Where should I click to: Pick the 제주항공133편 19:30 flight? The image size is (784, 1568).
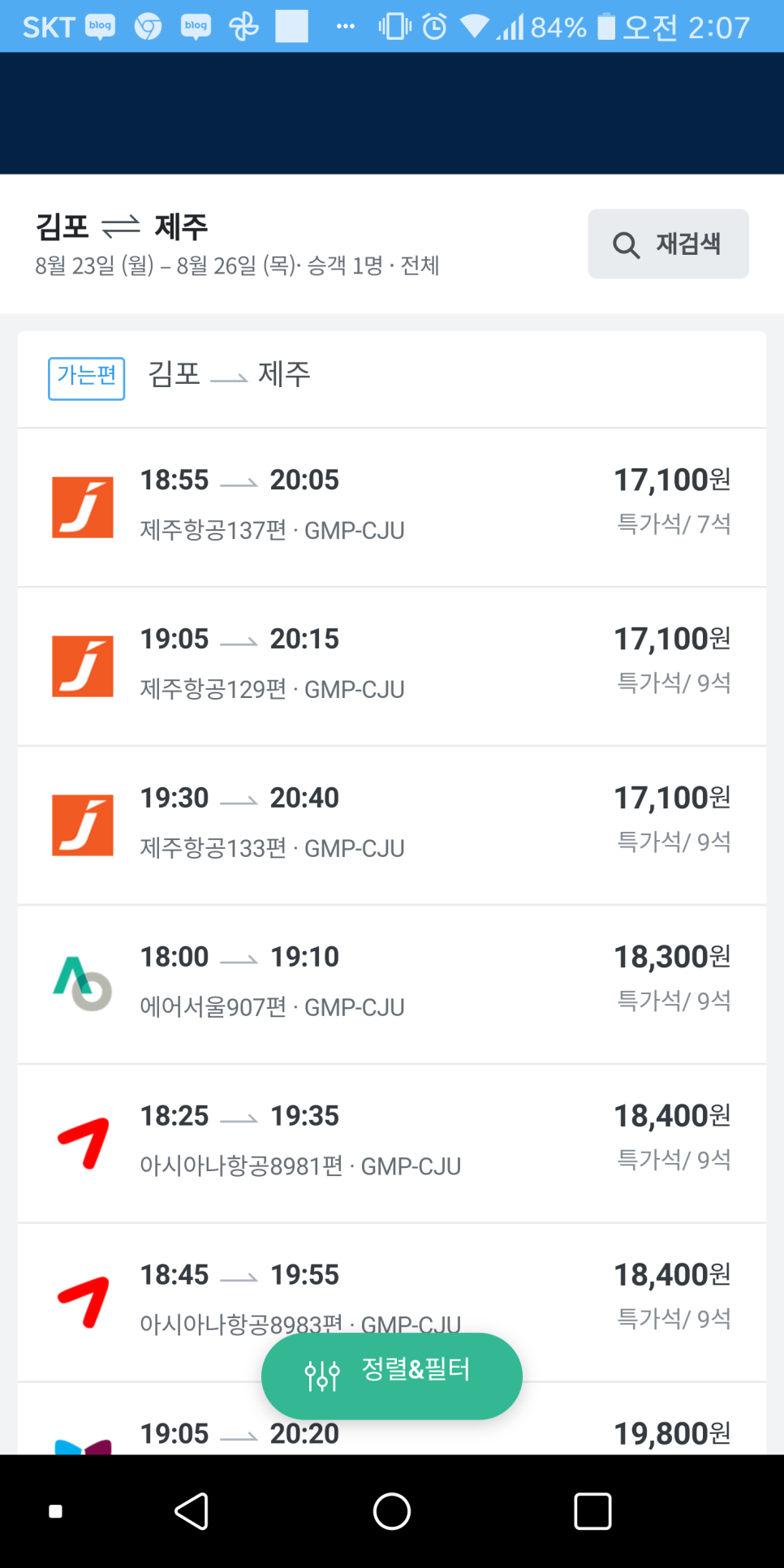391,825
